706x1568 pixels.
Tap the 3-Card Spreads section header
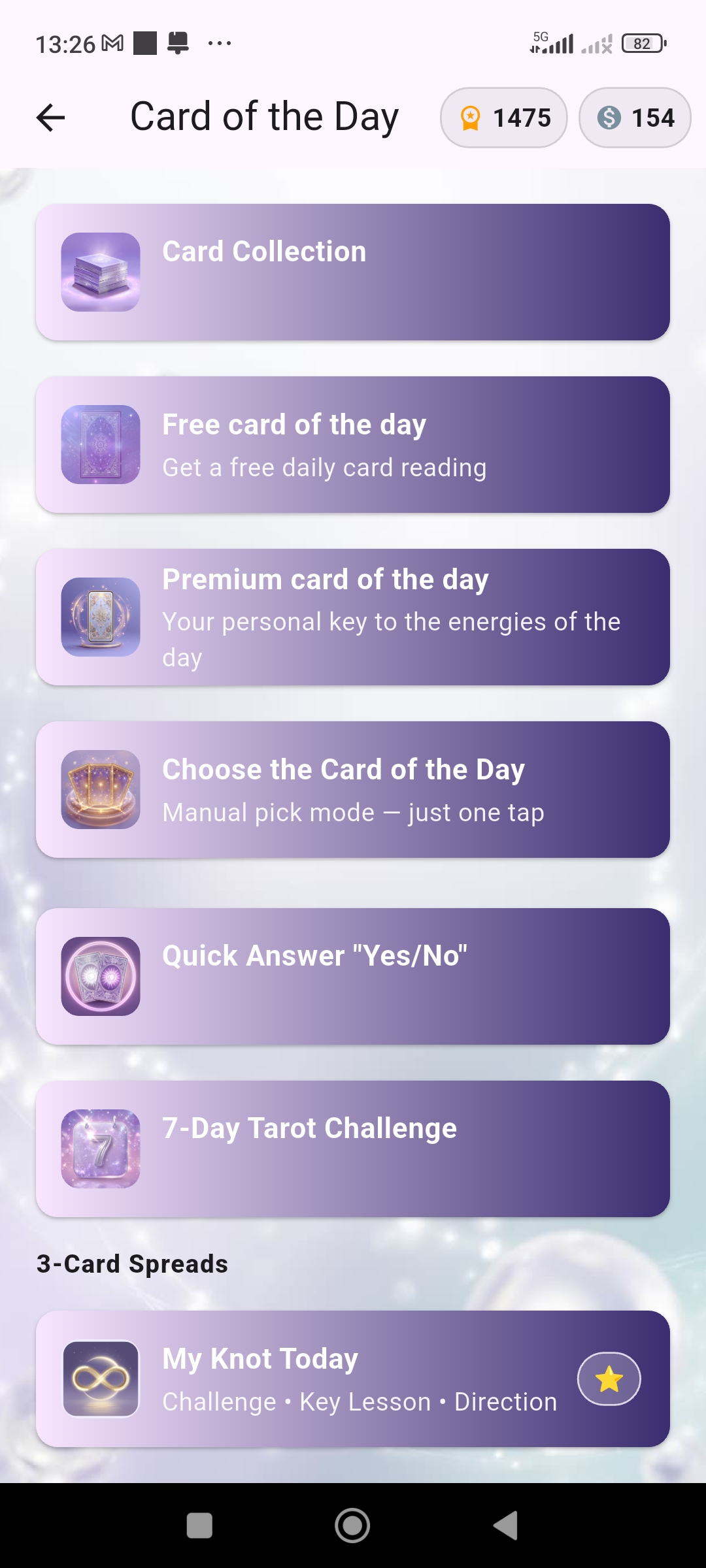131,1263
